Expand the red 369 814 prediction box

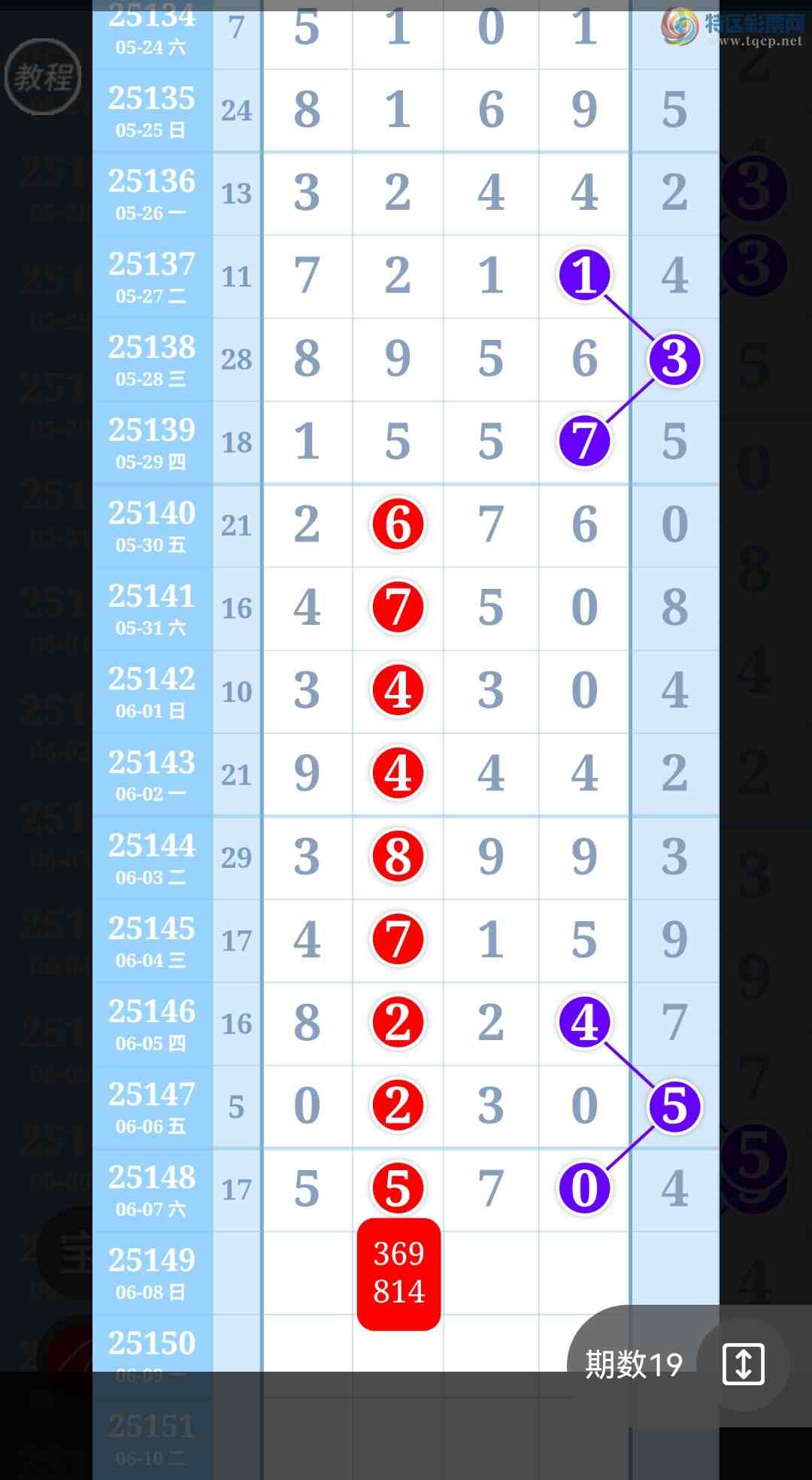[398, 1272]
